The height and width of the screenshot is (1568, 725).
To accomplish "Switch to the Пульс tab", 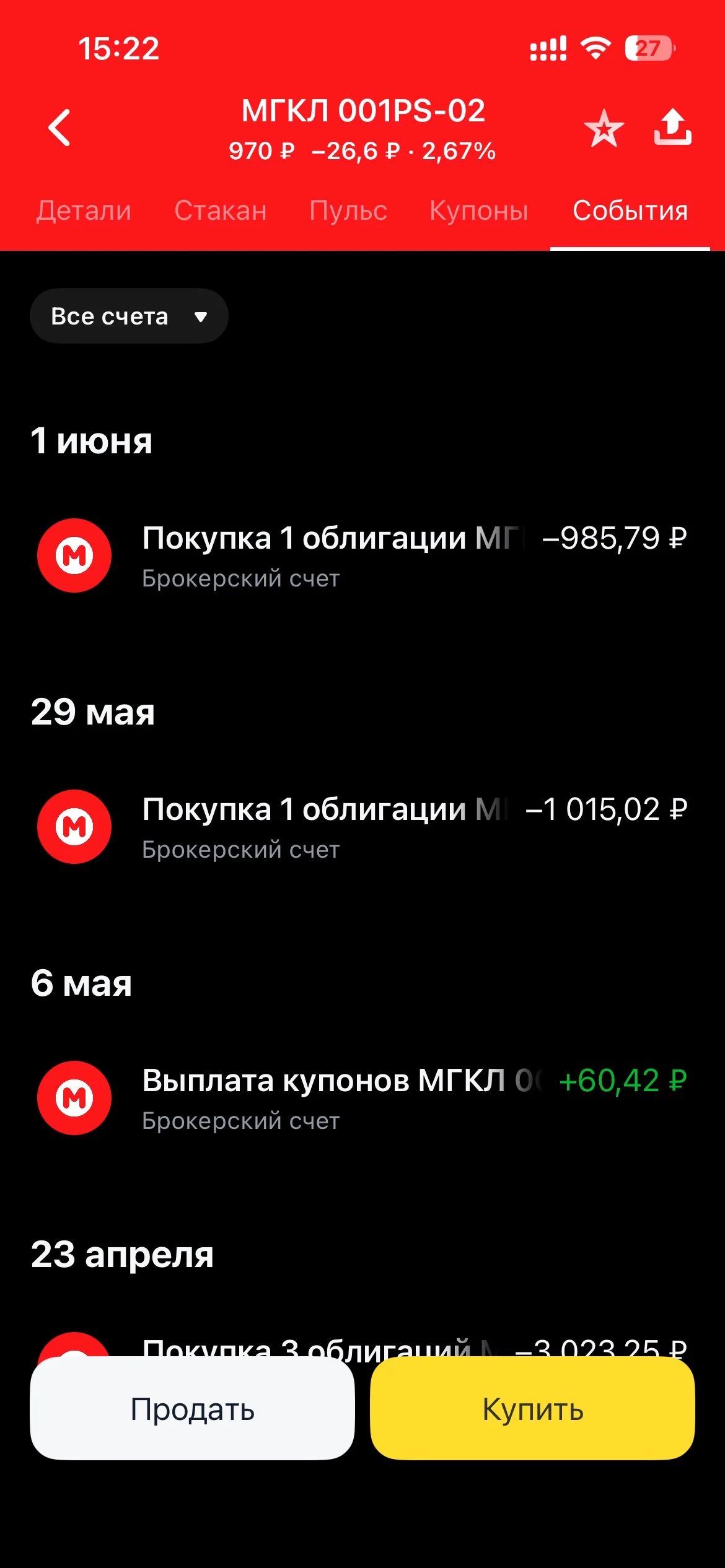I will pyautogui.click(x=348, y=211).
